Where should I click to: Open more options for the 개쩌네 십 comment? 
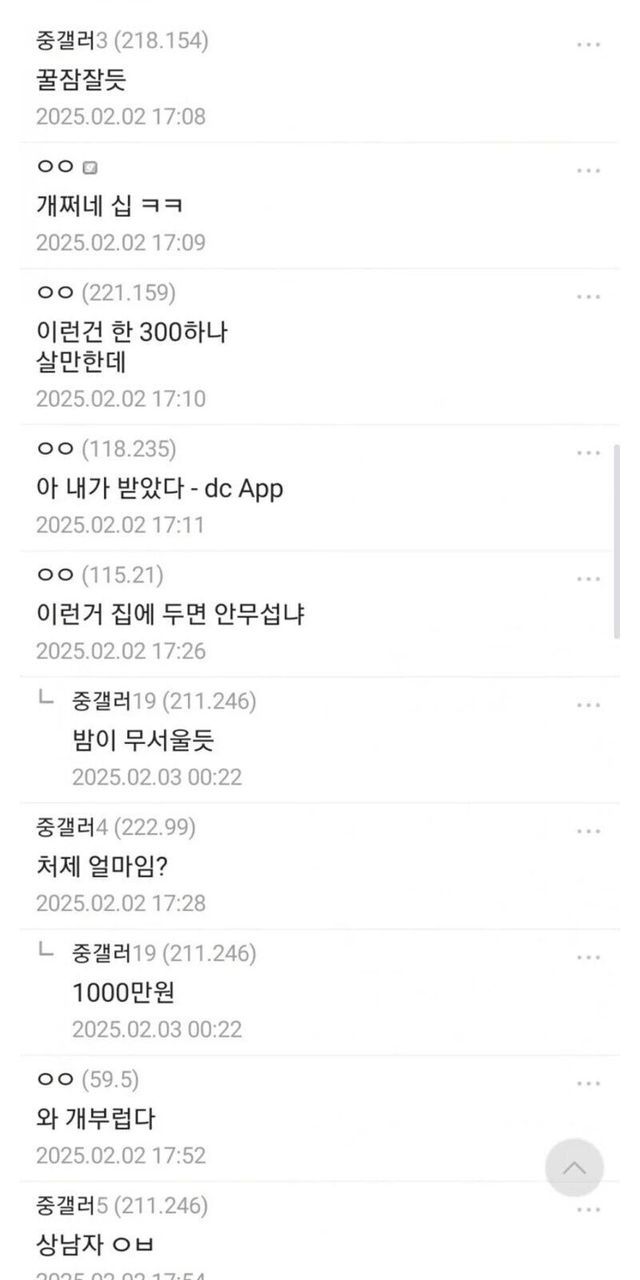(589, 170)
